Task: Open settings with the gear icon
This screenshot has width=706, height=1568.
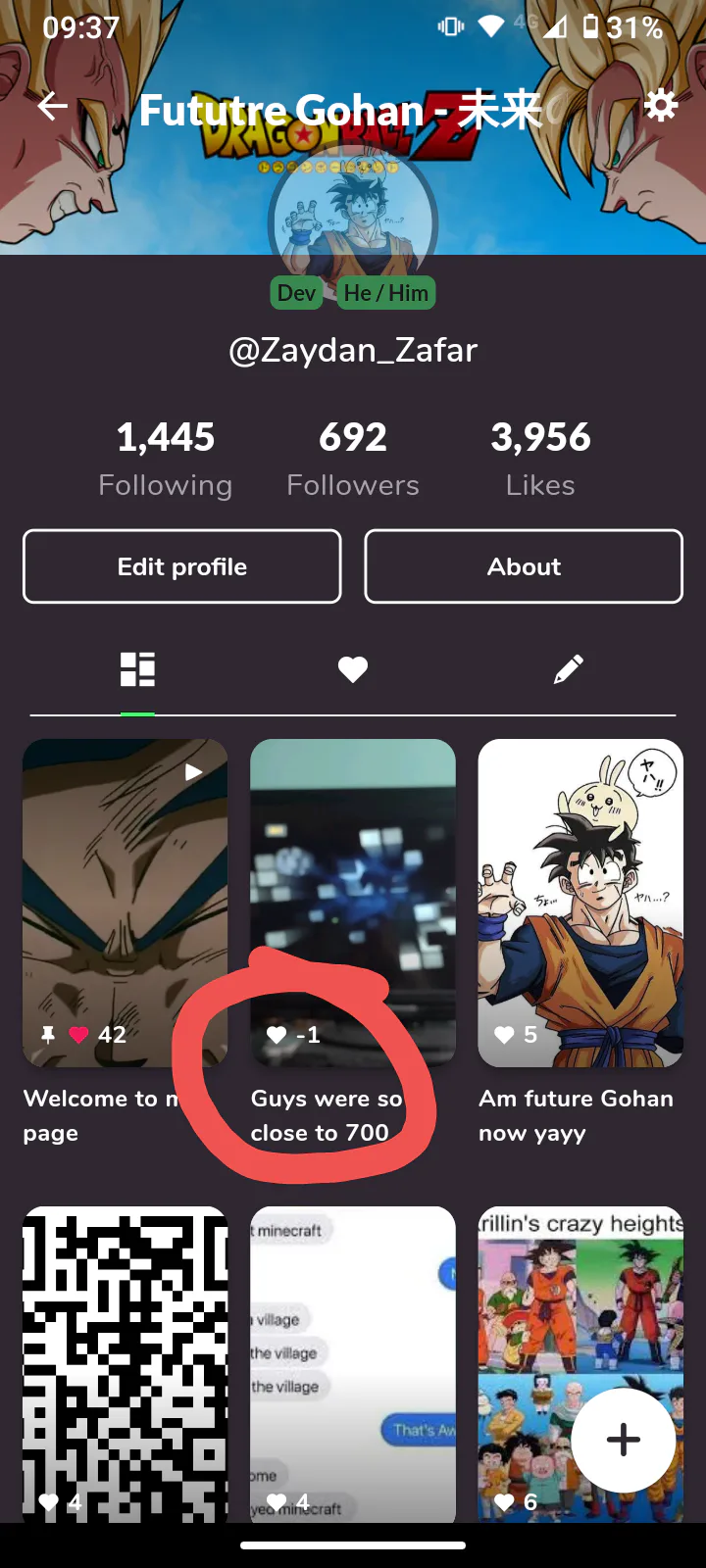Action: point(660,105)
